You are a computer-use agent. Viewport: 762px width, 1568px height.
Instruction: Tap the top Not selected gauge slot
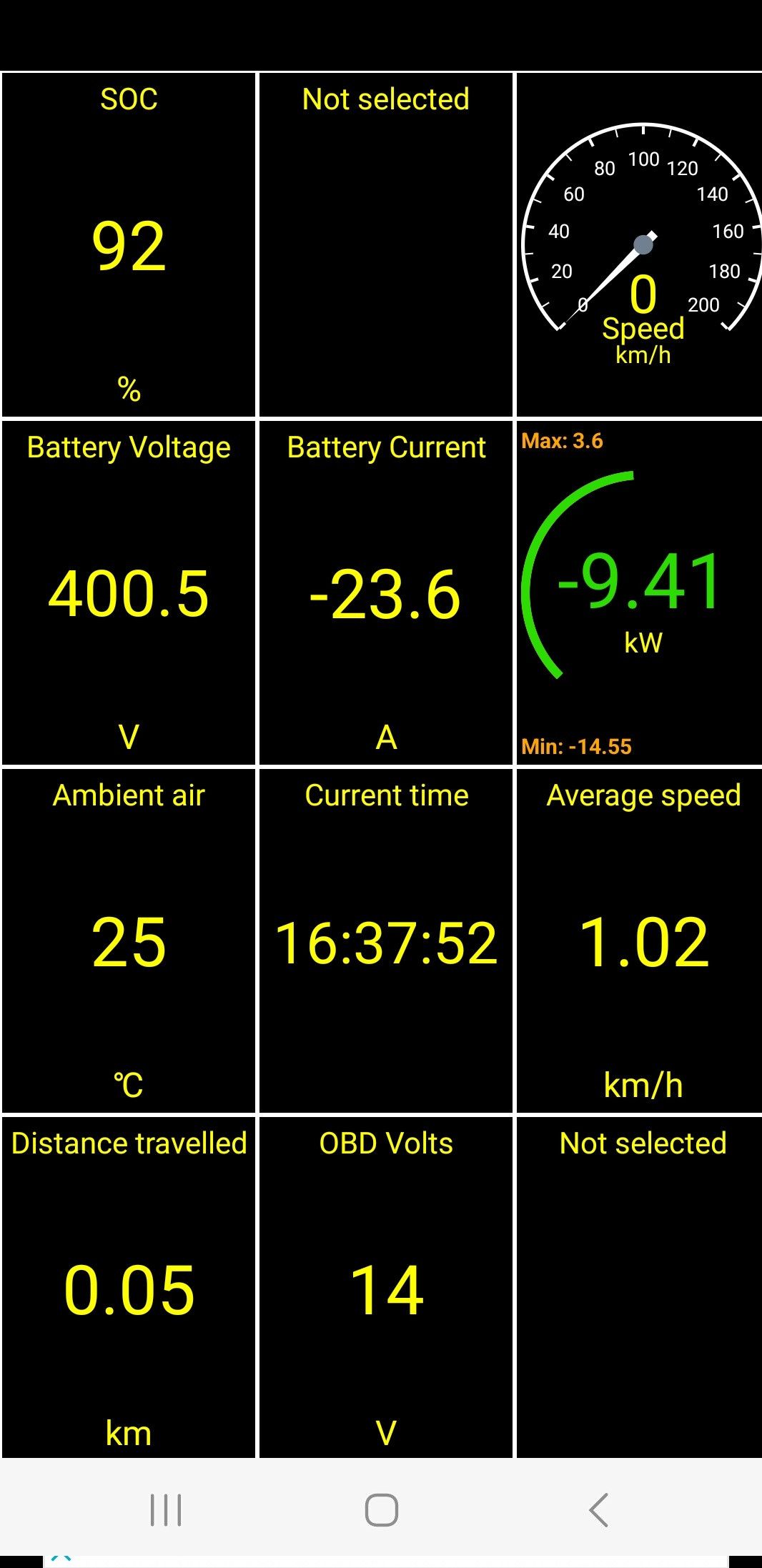(386, 244)
